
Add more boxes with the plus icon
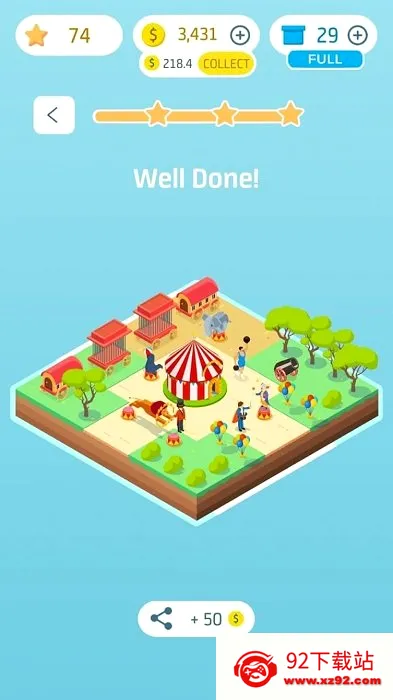click(x=357, y=35)
